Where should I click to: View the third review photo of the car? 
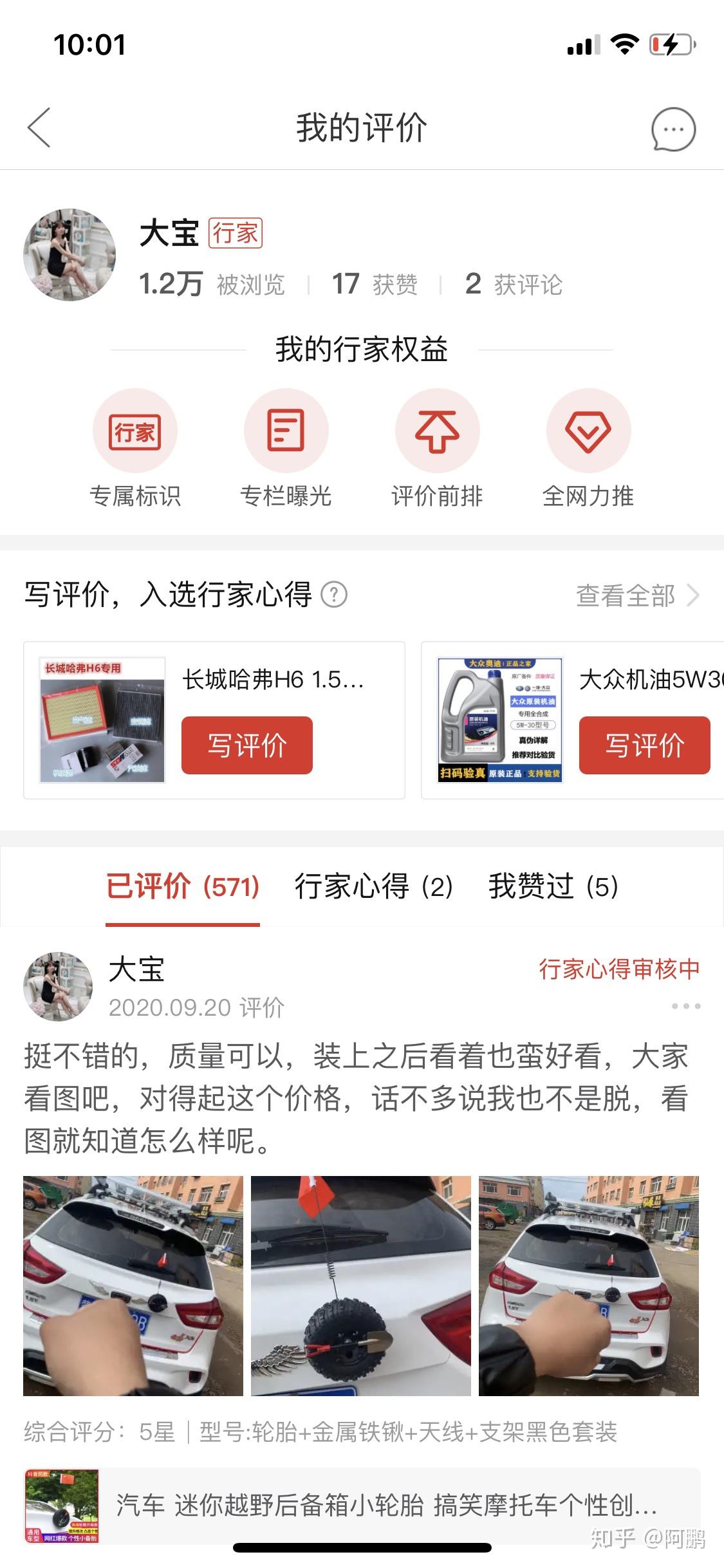point(588,1285)
